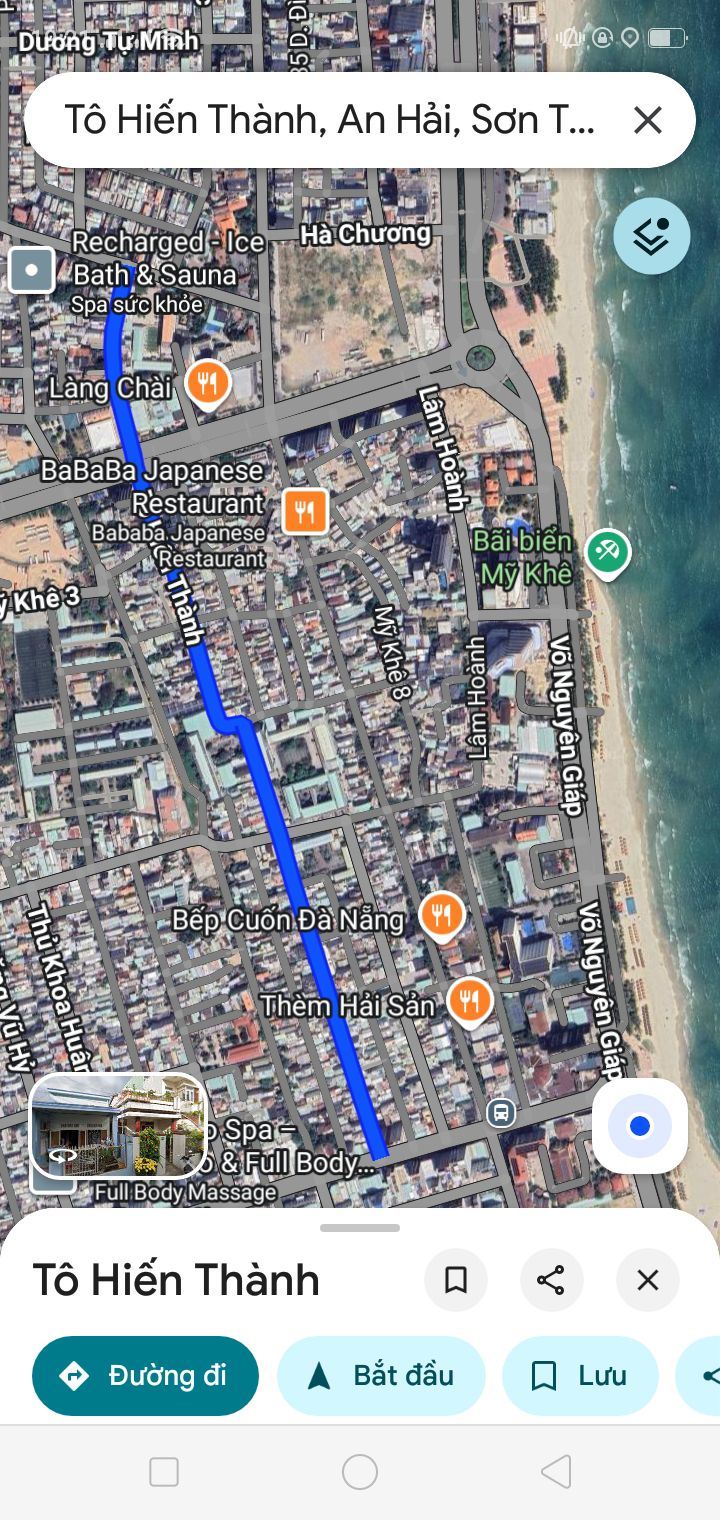Center the map on my location

pos(640,1126)
